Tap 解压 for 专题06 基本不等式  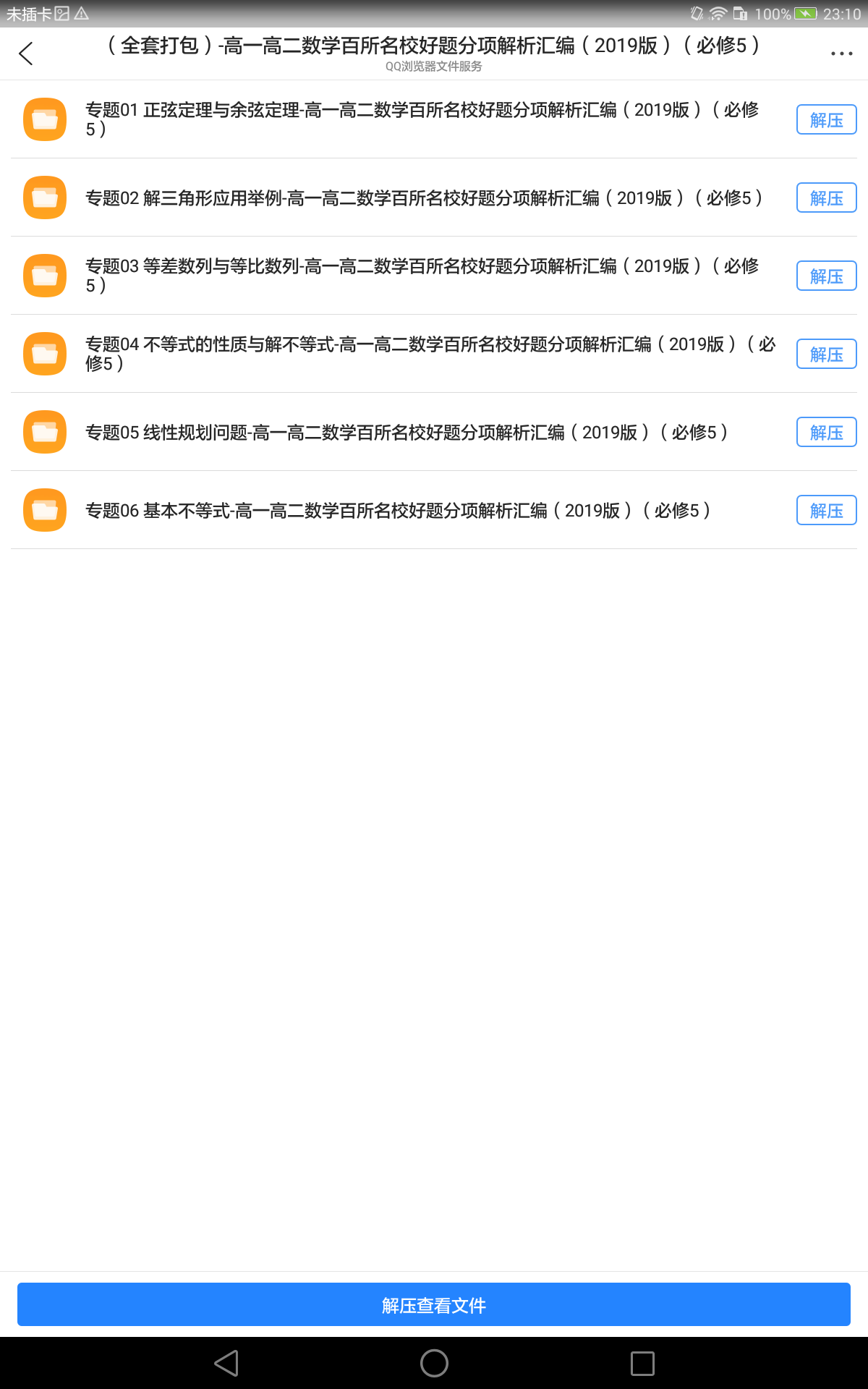826,510
